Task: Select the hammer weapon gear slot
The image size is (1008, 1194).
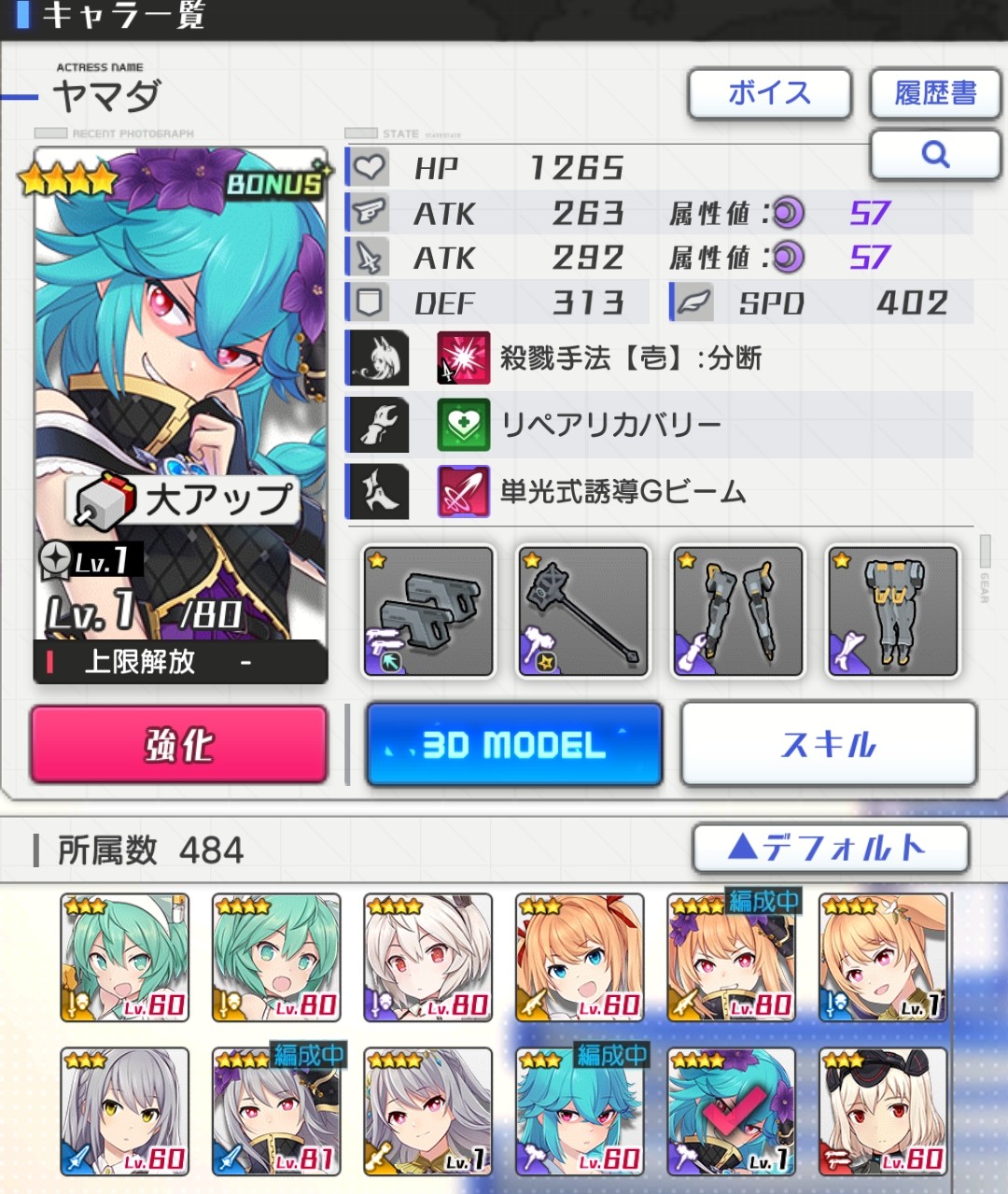Action: coord(583,611)
